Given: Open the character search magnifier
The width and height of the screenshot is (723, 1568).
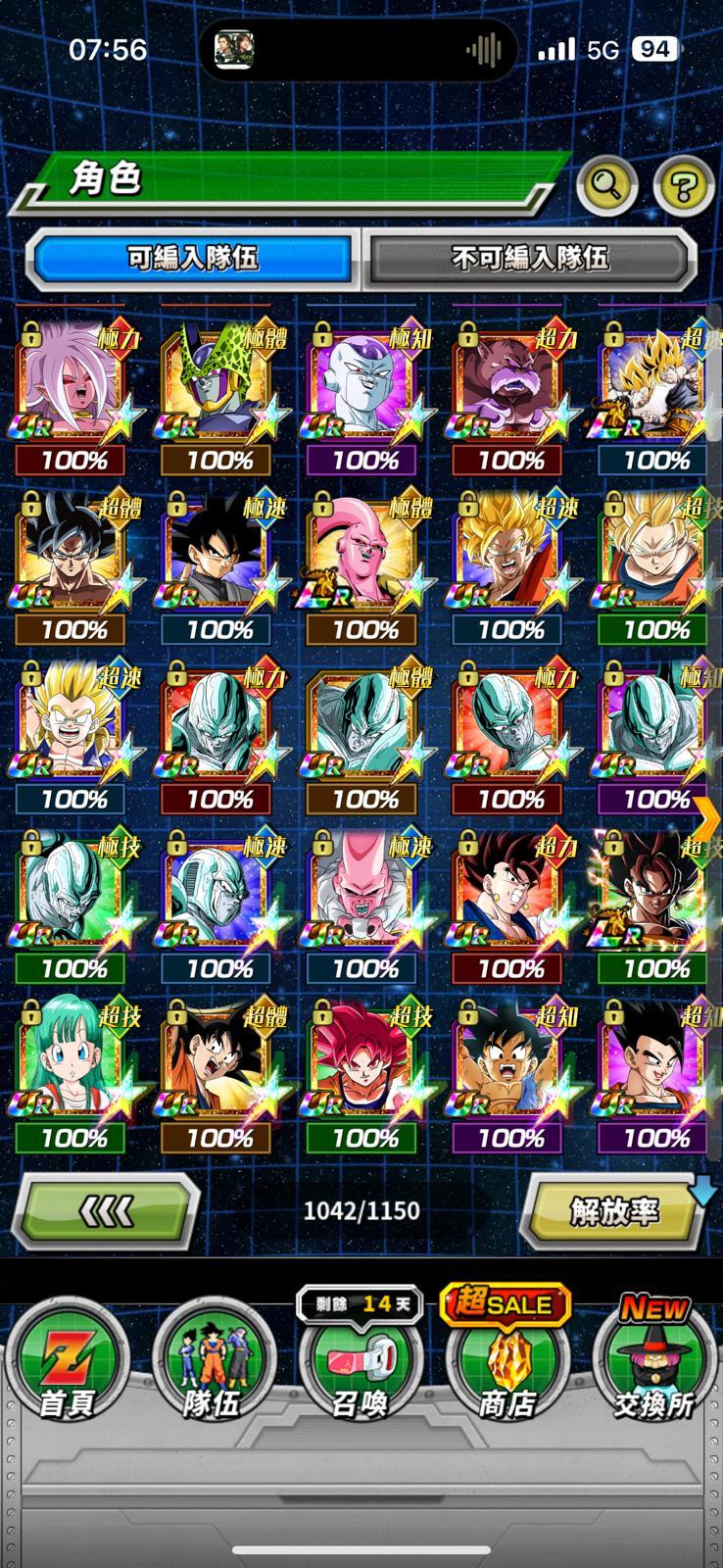Looking at the screenshot, I should (606, 184).
